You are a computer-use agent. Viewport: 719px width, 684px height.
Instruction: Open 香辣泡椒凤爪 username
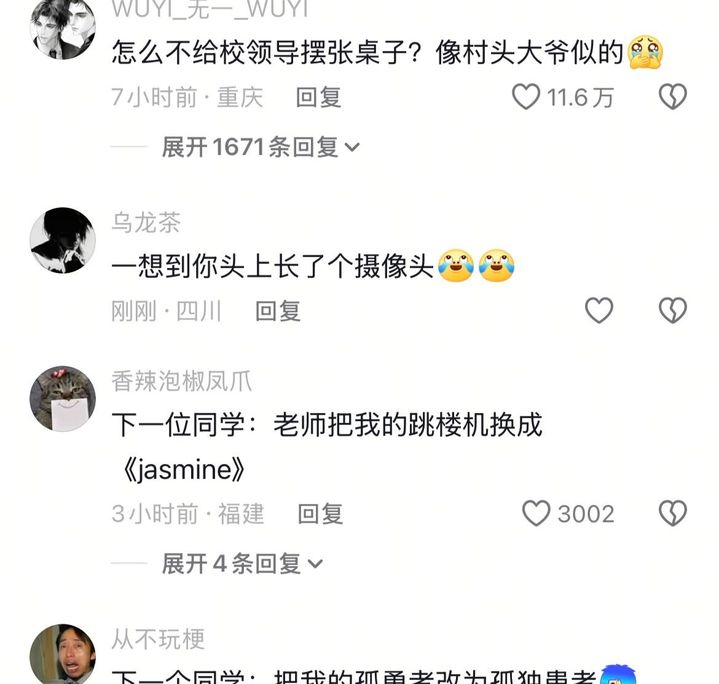pyautogui.click(x=181, y=381)
